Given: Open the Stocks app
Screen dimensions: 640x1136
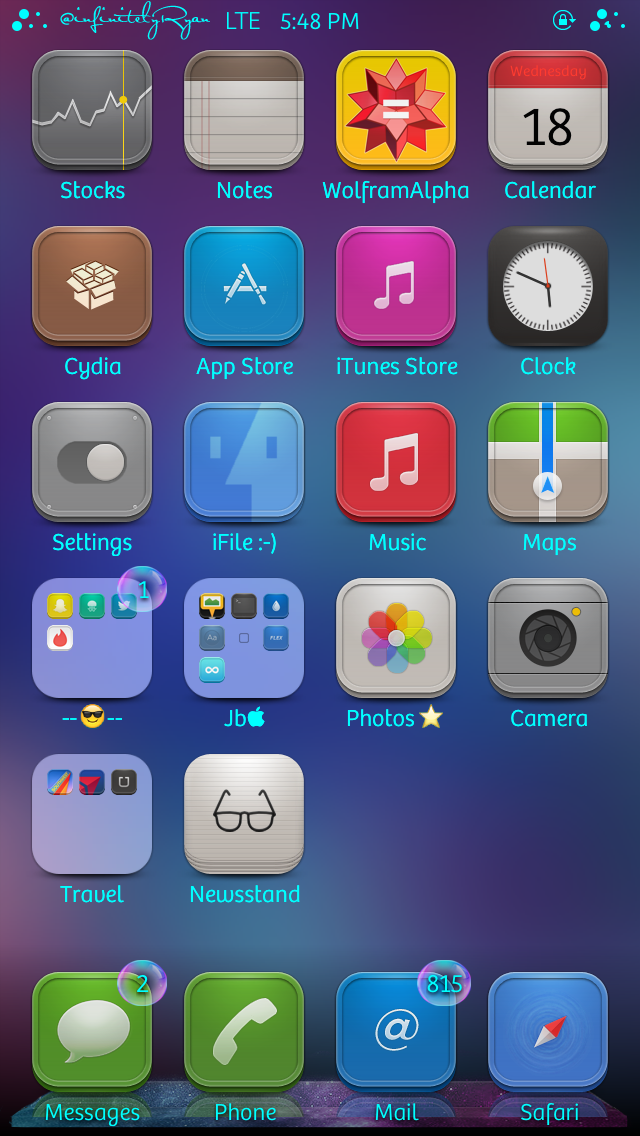Looking at the screenshot, I should click(x=92, y=109).
